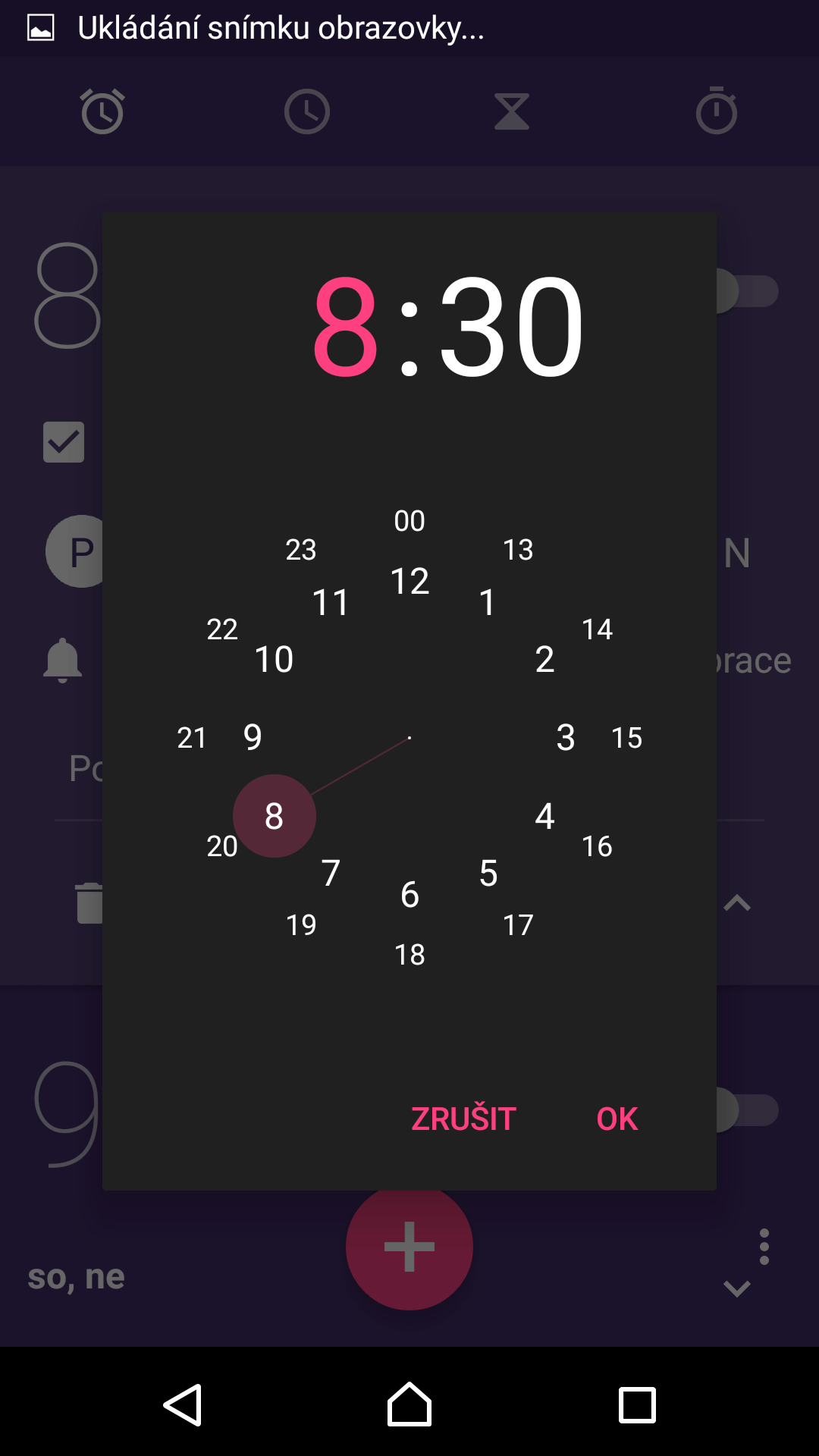The height and width of the screenshot is (1456, 819).
Task: Select the minutes value 30
Action: click(511, 326)
